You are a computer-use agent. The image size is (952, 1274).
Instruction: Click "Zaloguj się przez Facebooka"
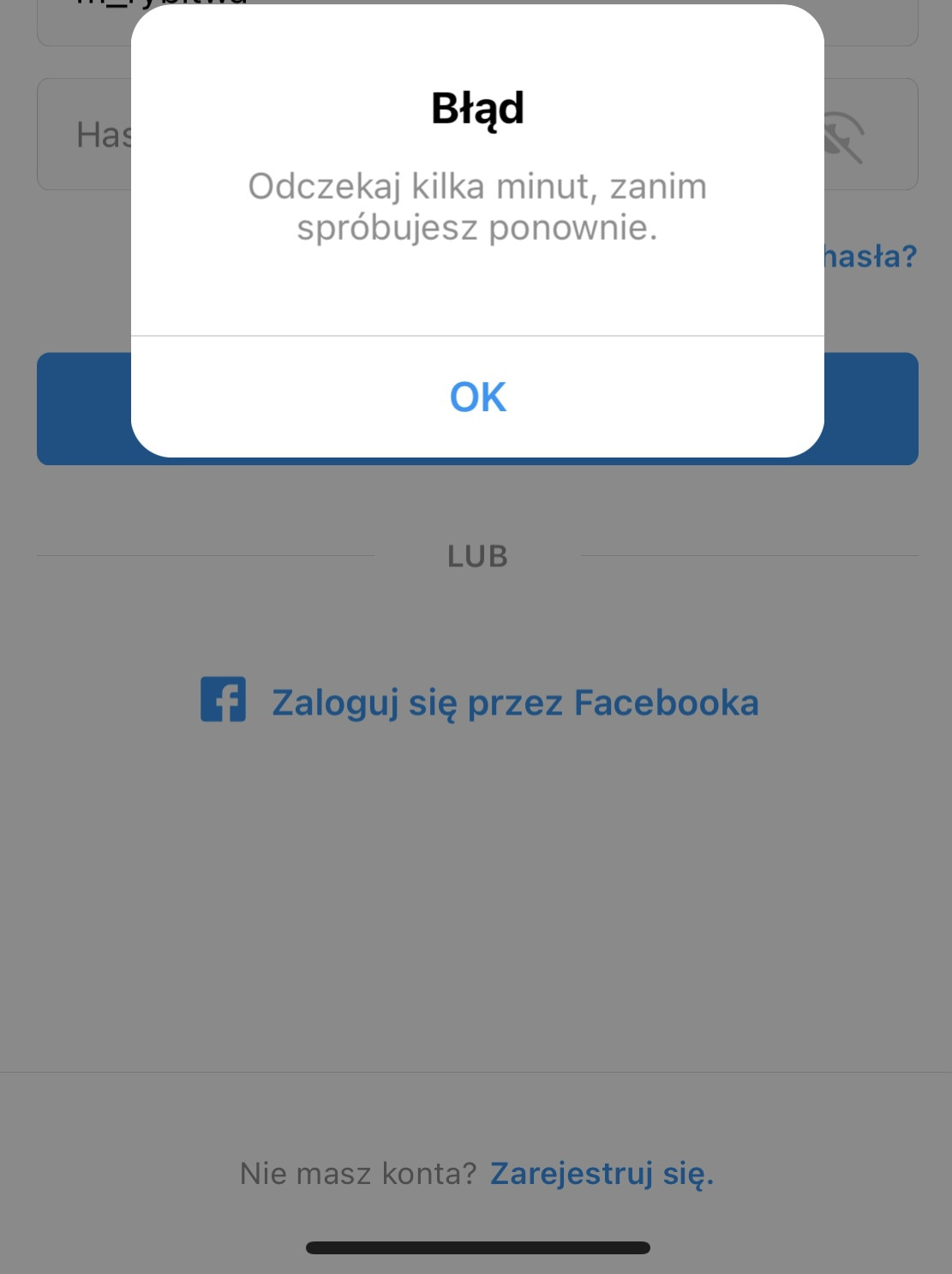pos(515,701)
